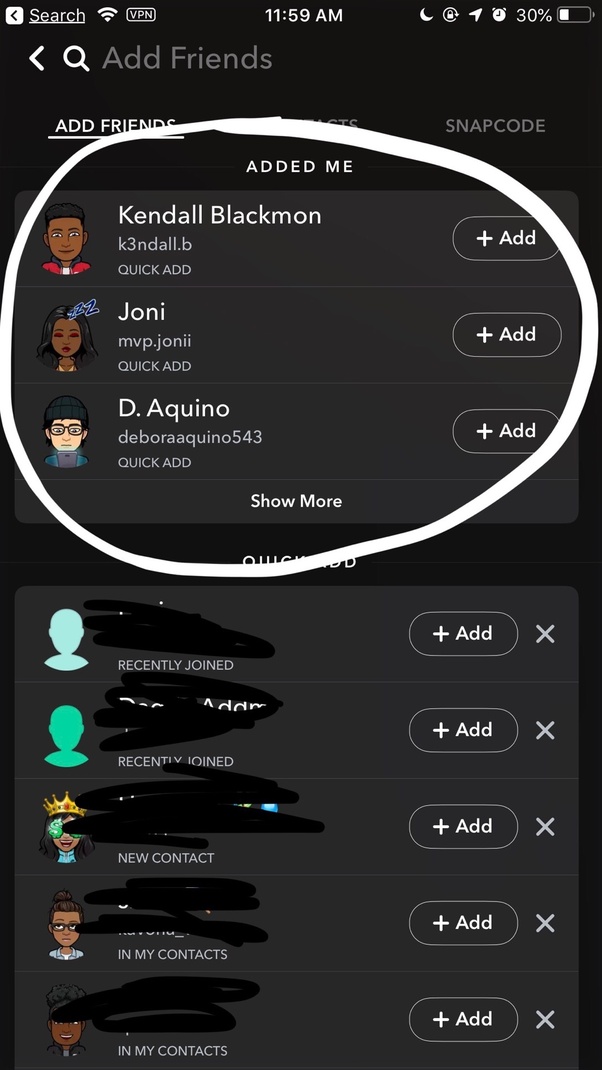Go back using the top-left arrow

[x=37, y=59]
